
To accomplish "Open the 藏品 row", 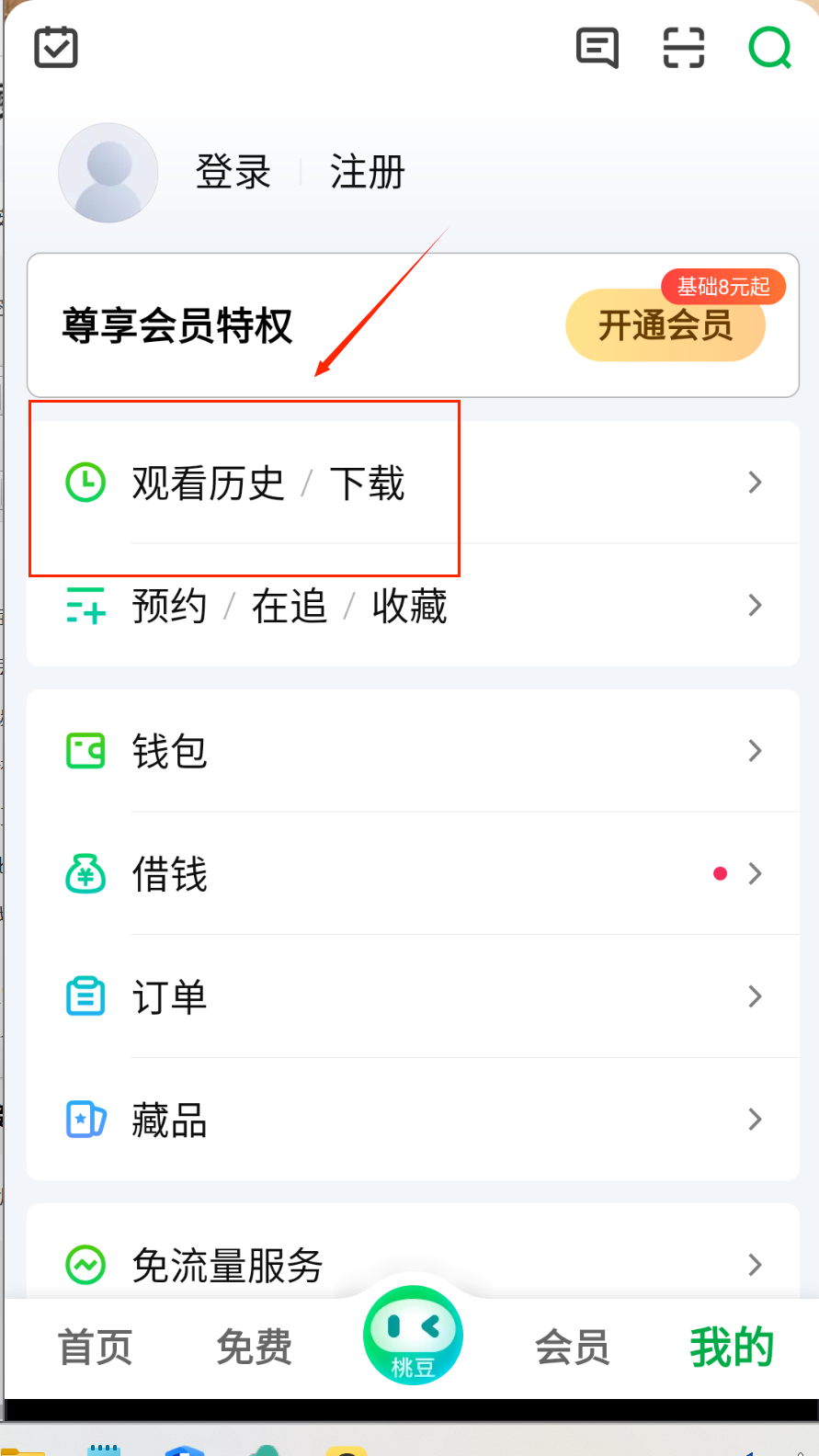I will (413, 1120).
